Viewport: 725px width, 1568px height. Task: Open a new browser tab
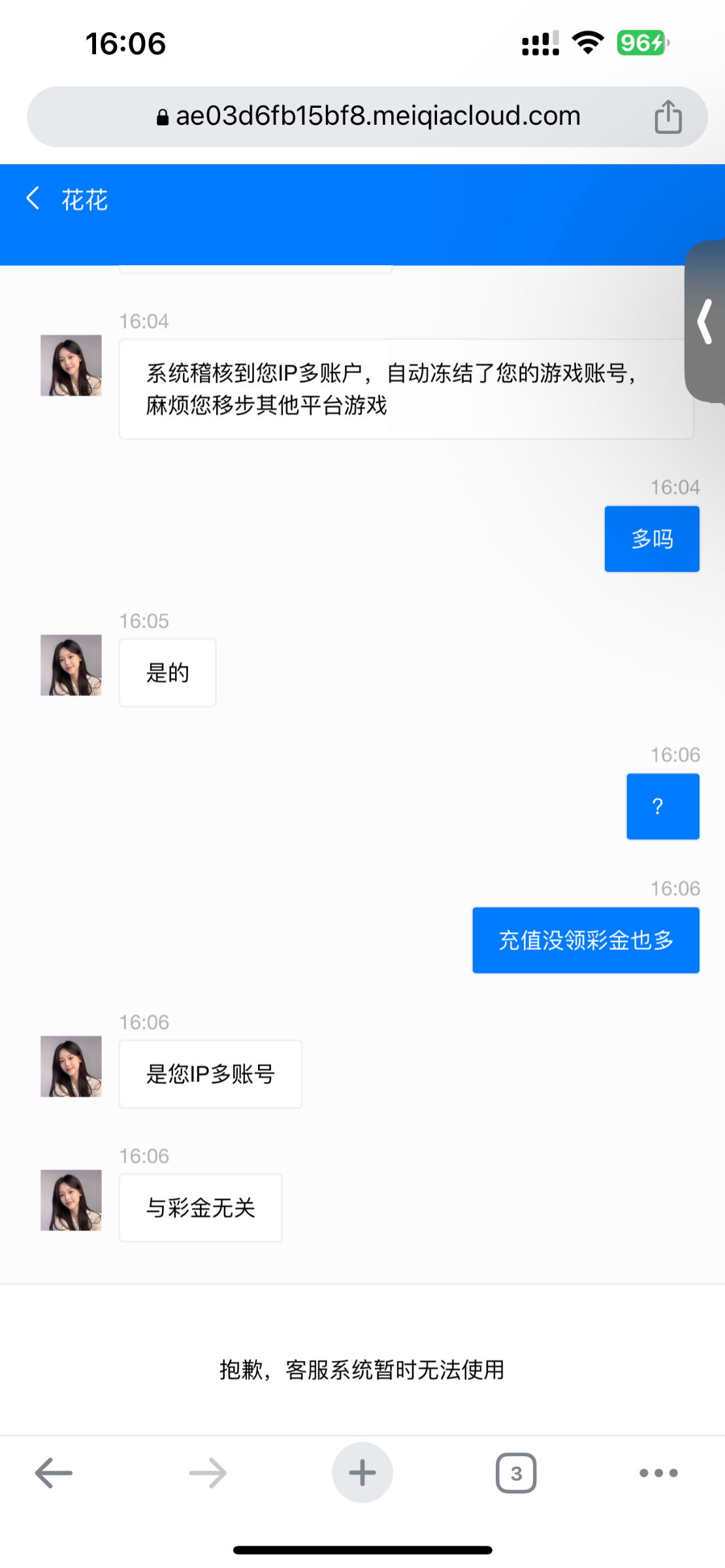(362, 1473)
